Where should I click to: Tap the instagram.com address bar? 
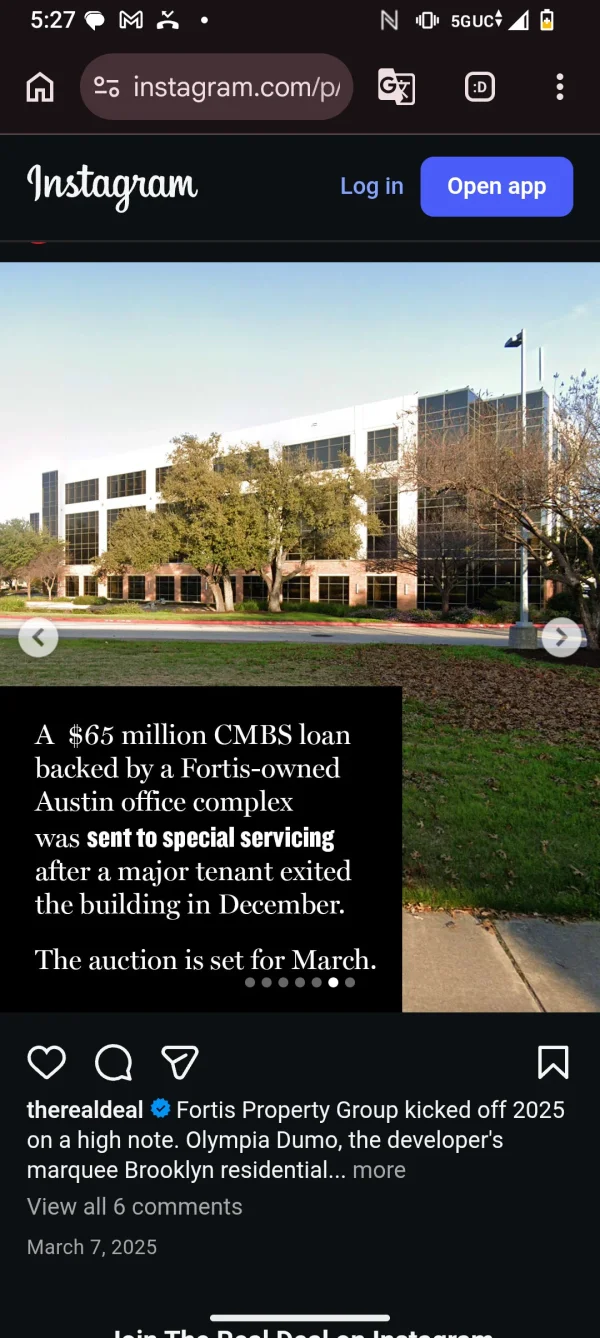click(218, 87)
